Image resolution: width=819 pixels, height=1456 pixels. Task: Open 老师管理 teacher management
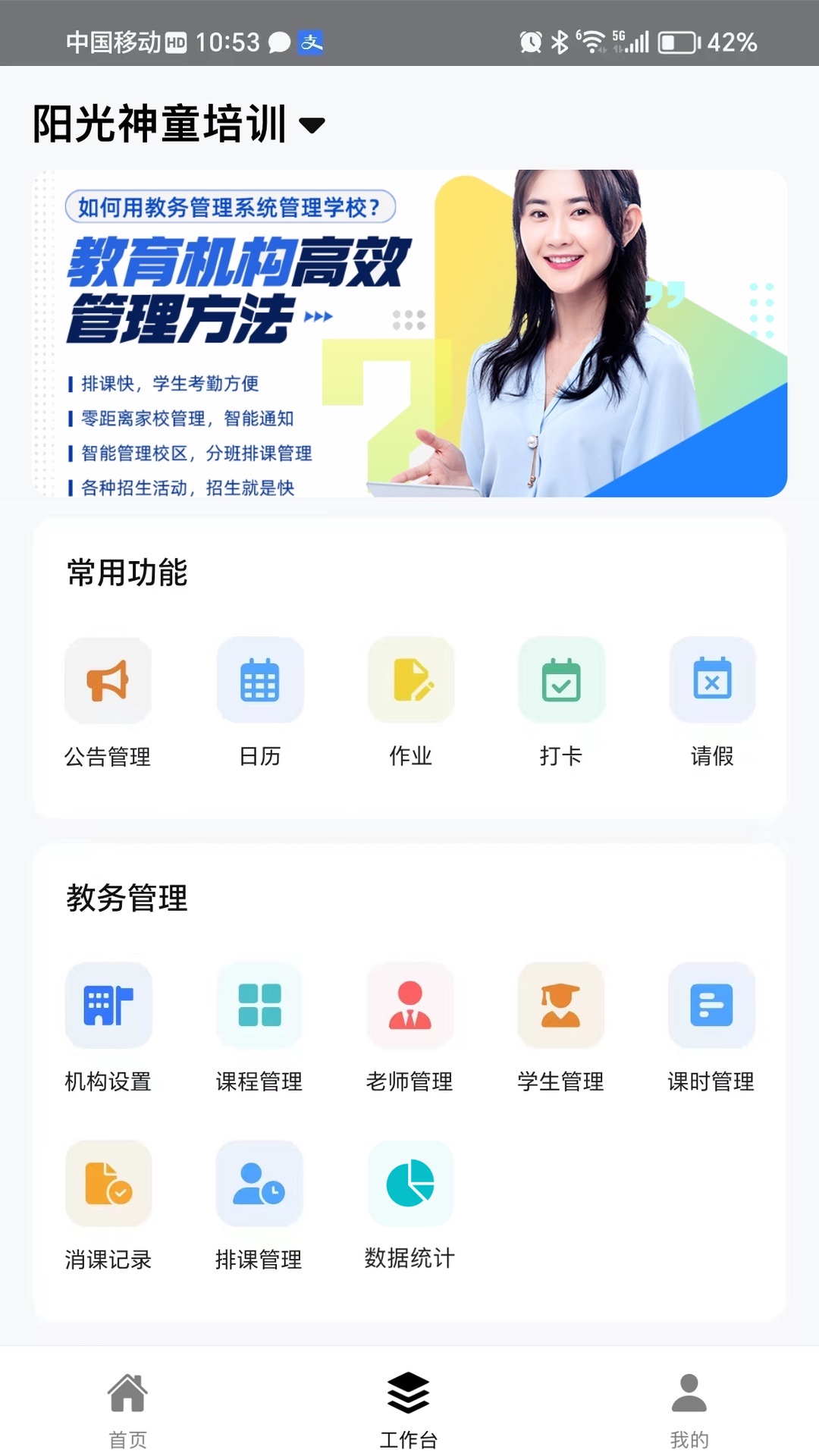[410, 1006]
